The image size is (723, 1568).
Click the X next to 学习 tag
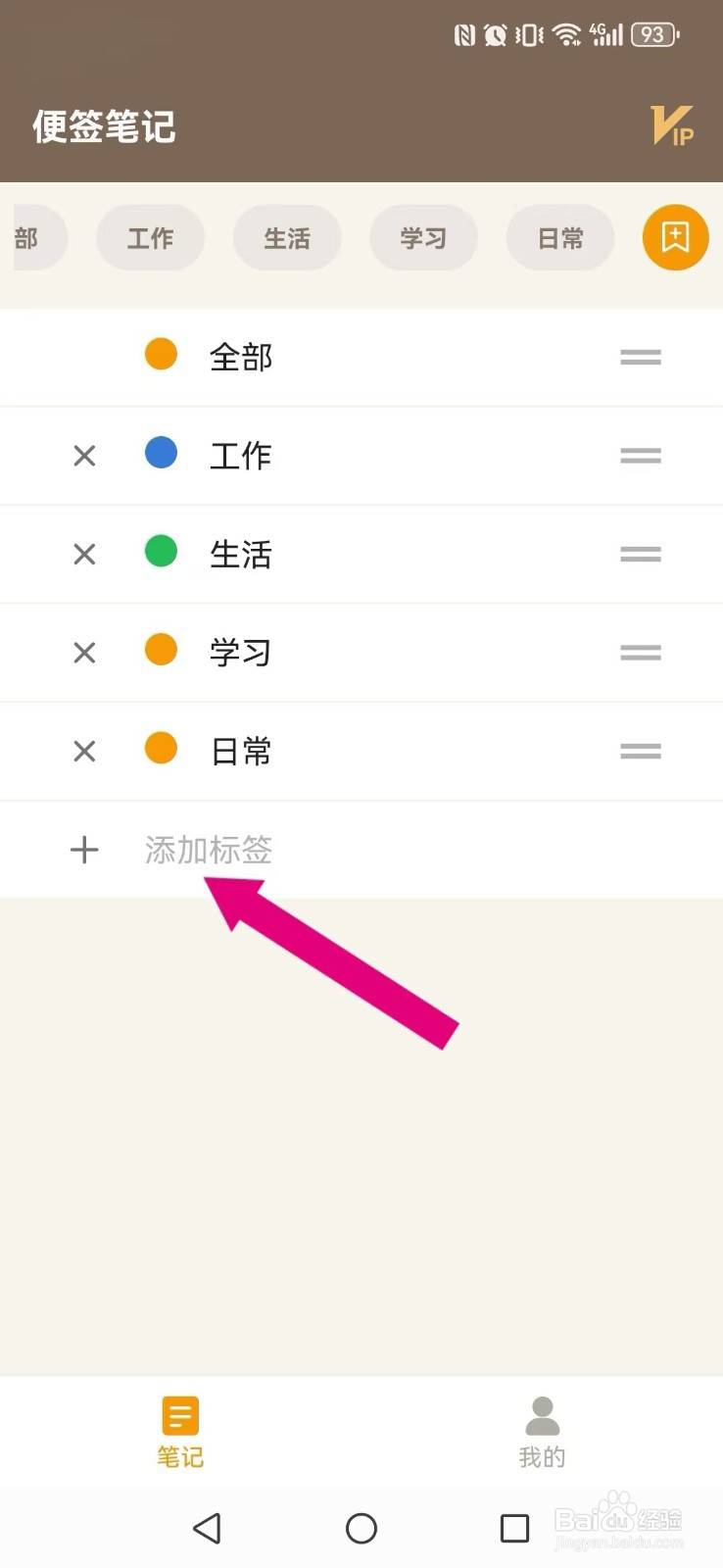(x=84, y=653)
